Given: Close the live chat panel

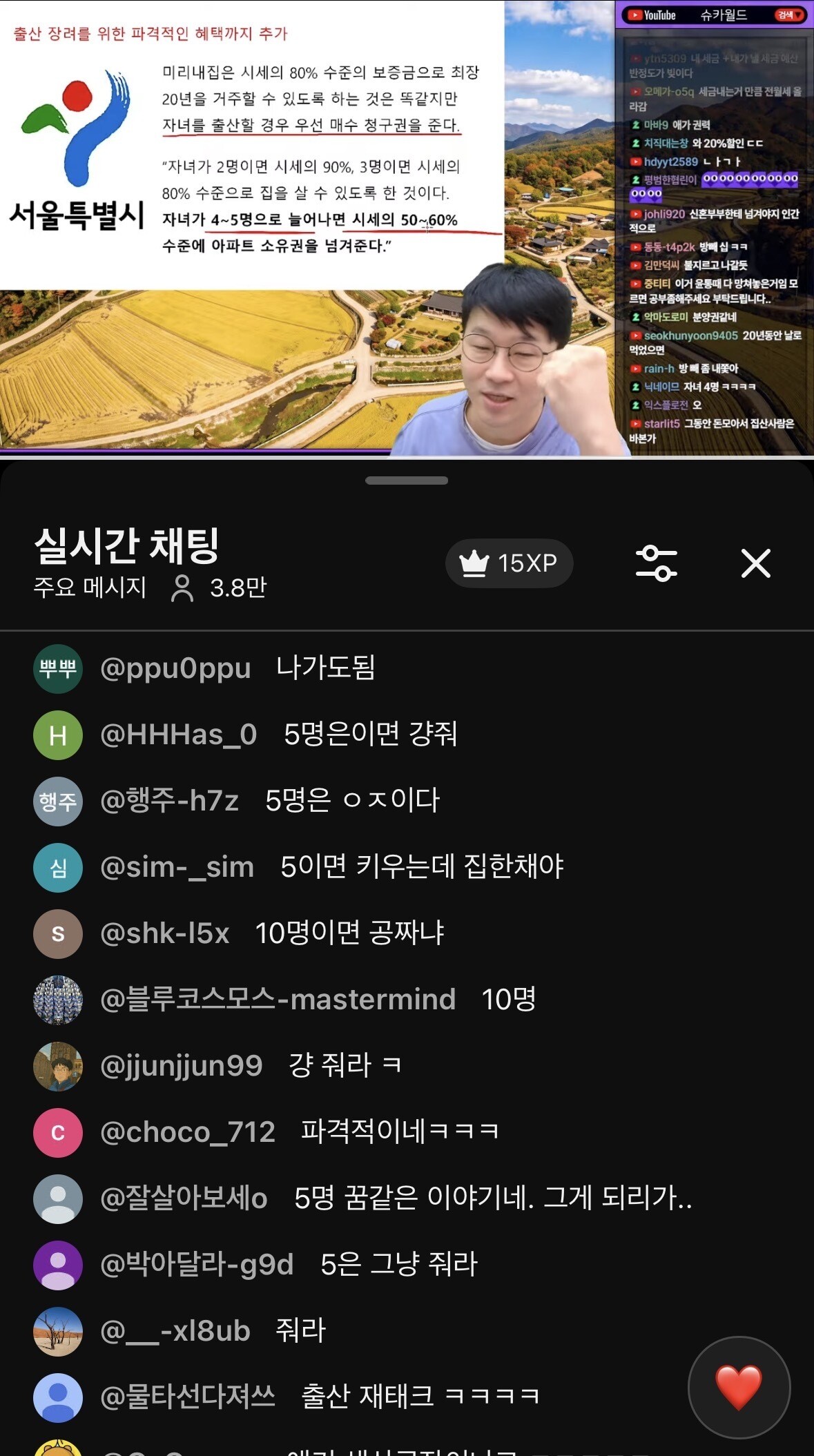Looking at the screenshot, I should coord(755,563).
